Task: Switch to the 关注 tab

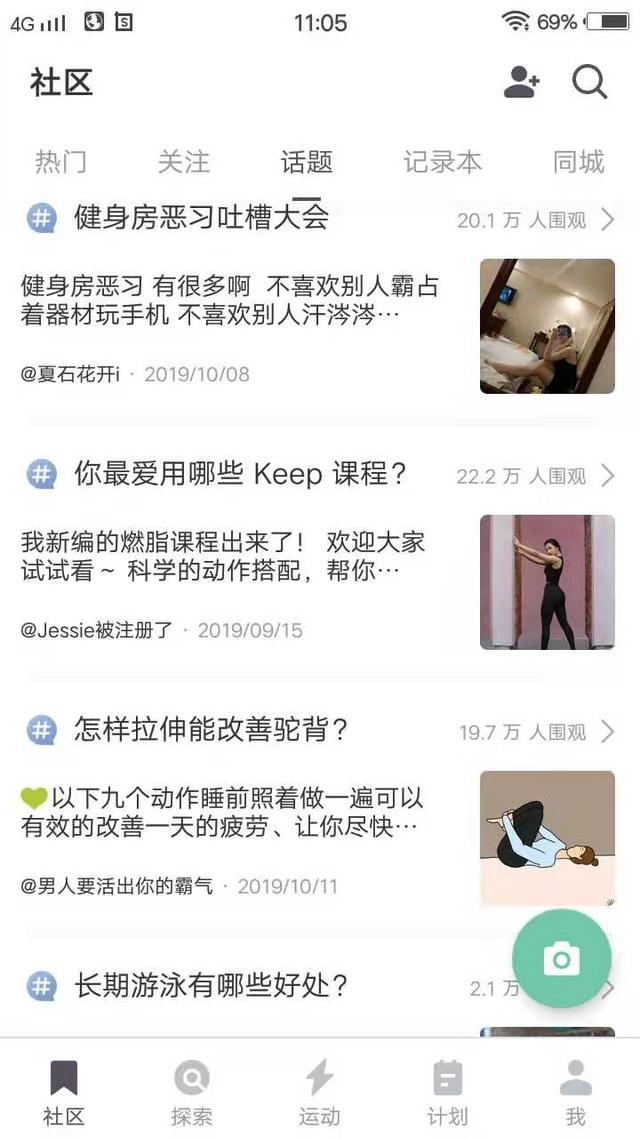Action: point(184,162)
